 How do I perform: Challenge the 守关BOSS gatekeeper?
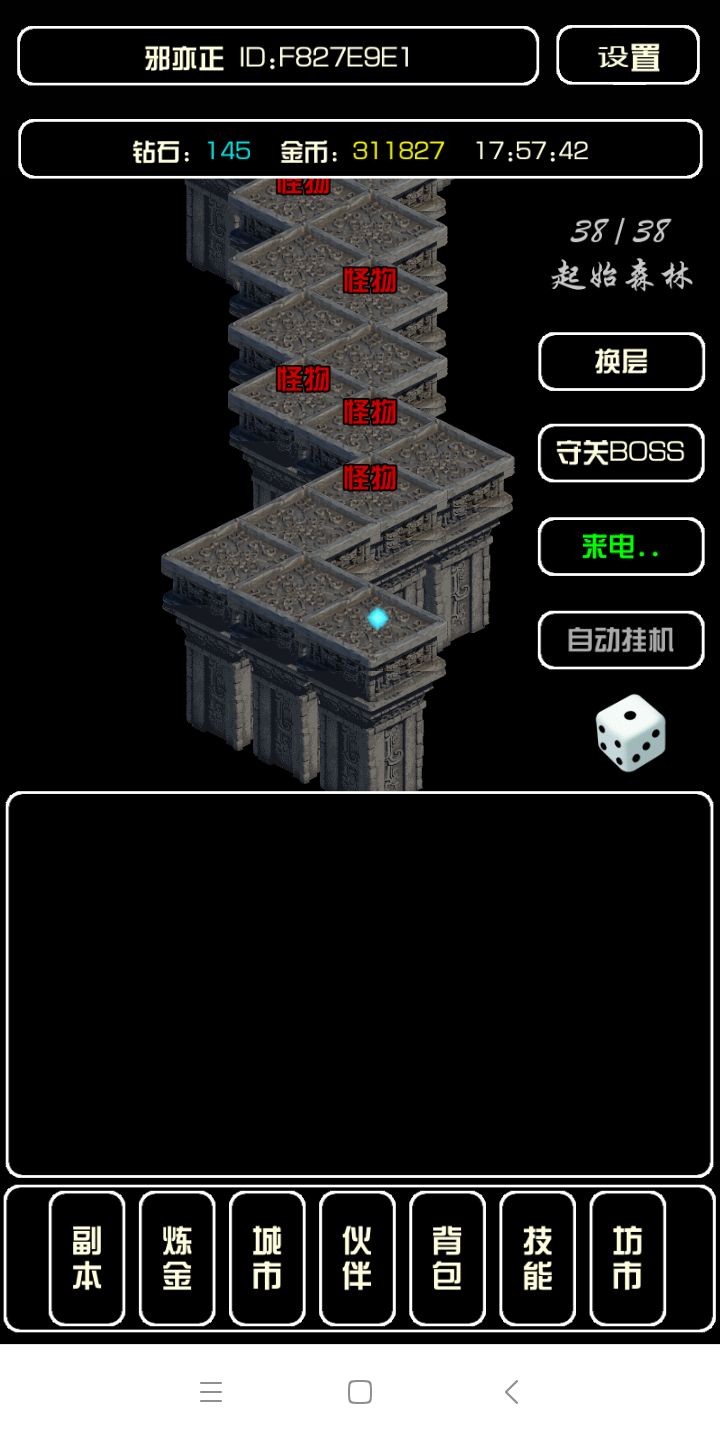coord(621,453)
